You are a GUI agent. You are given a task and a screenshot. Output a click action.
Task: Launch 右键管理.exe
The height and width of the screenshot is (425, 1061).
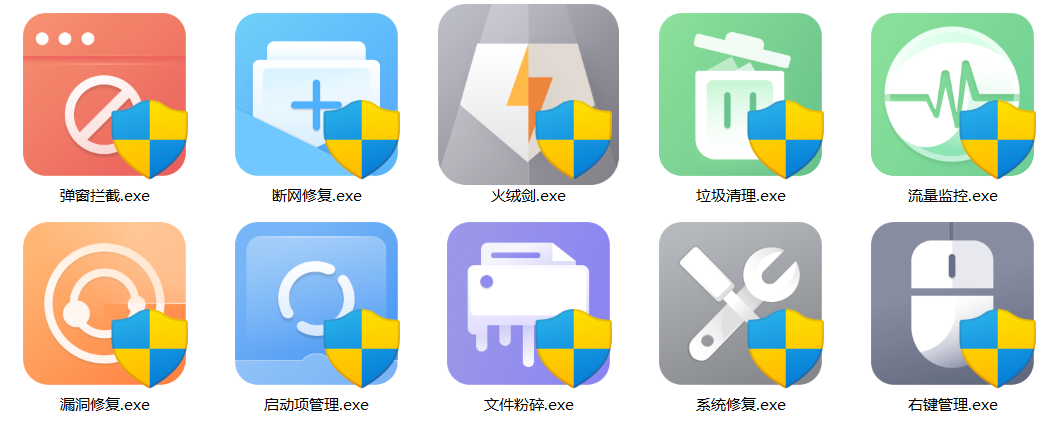[x=952, y=304]
